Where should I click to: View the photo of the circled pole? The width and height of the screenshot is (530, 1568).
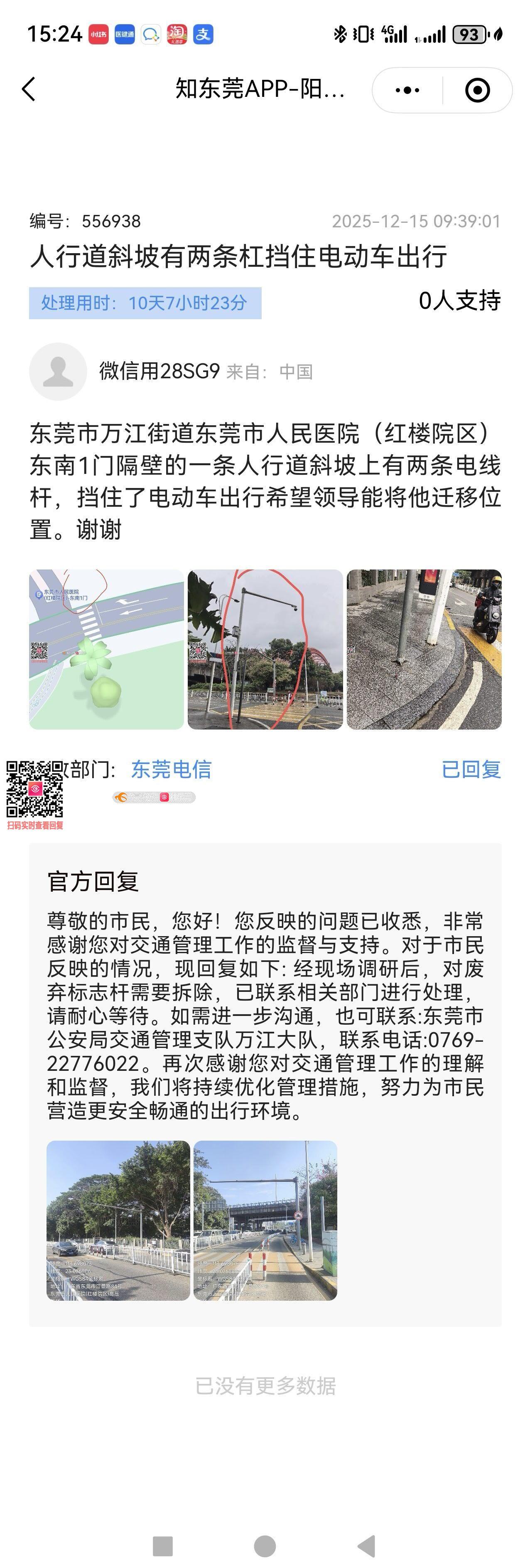click(265, 649)
